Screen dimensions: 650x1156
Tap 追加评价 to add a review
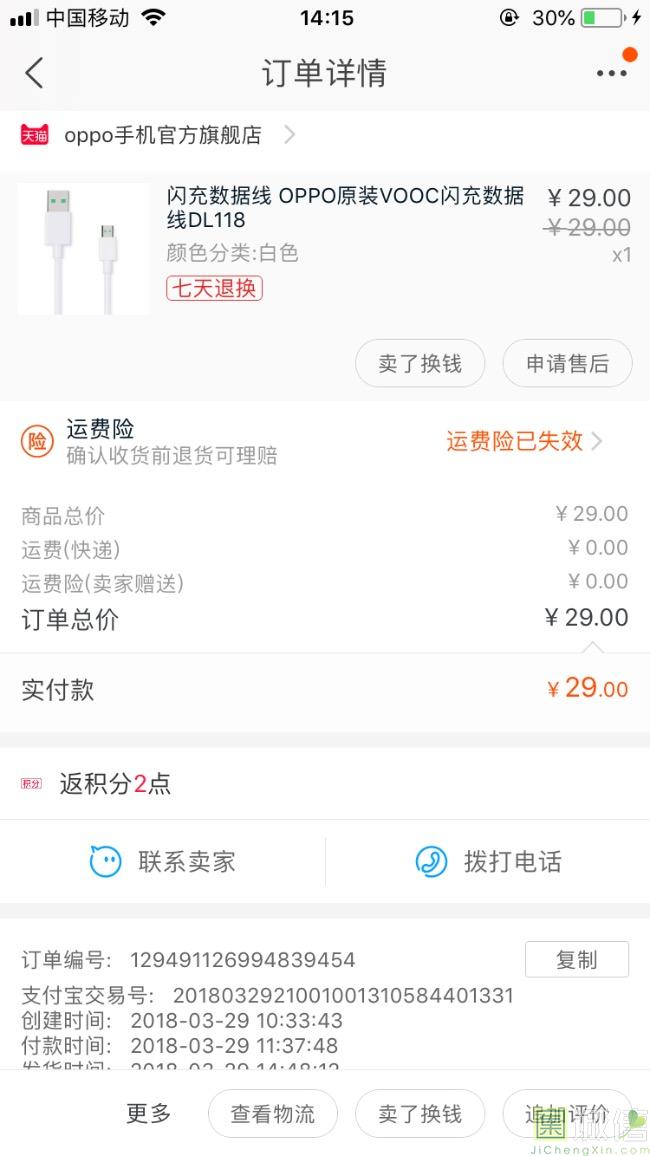[566, 1114]
